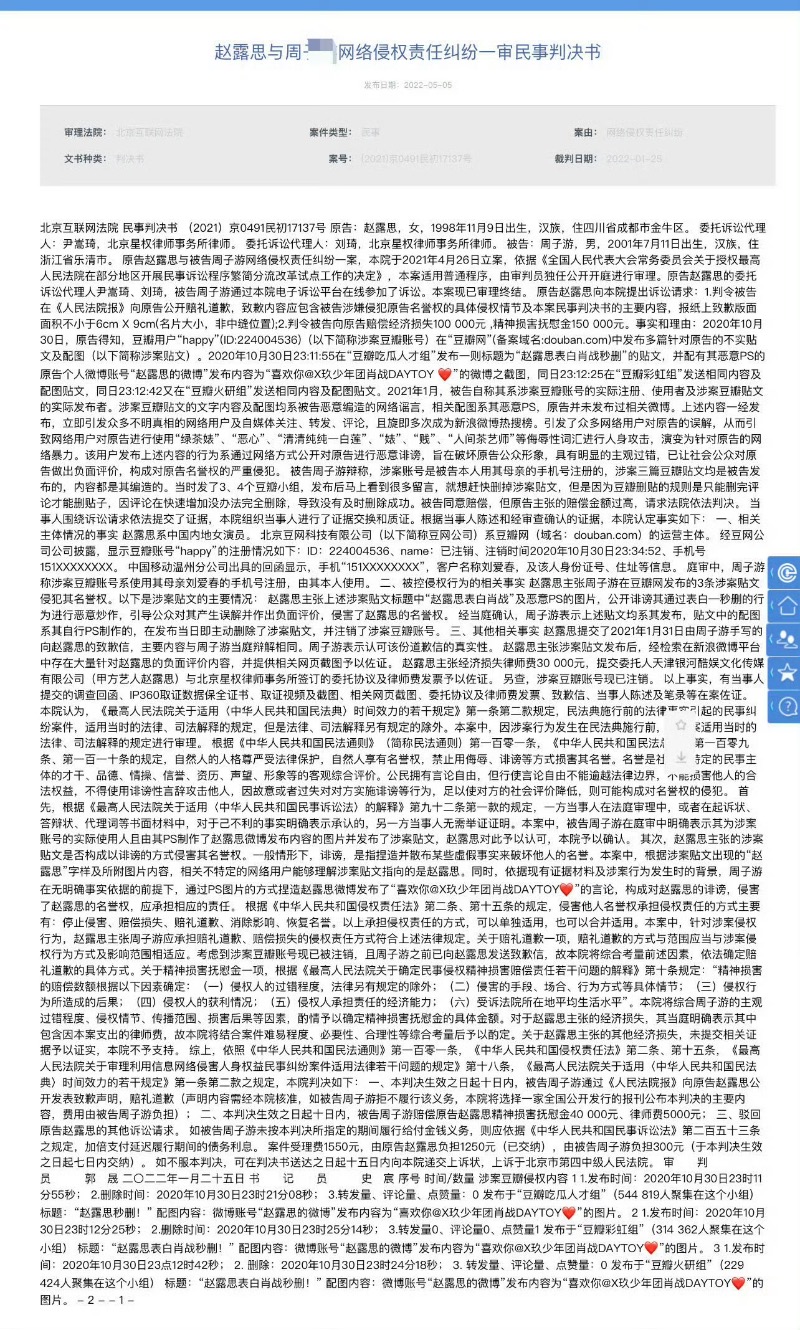This screenshot has height=1330, width=800.
Task: Open the first logo icon in the side toolbar
Action: (787, 572)
